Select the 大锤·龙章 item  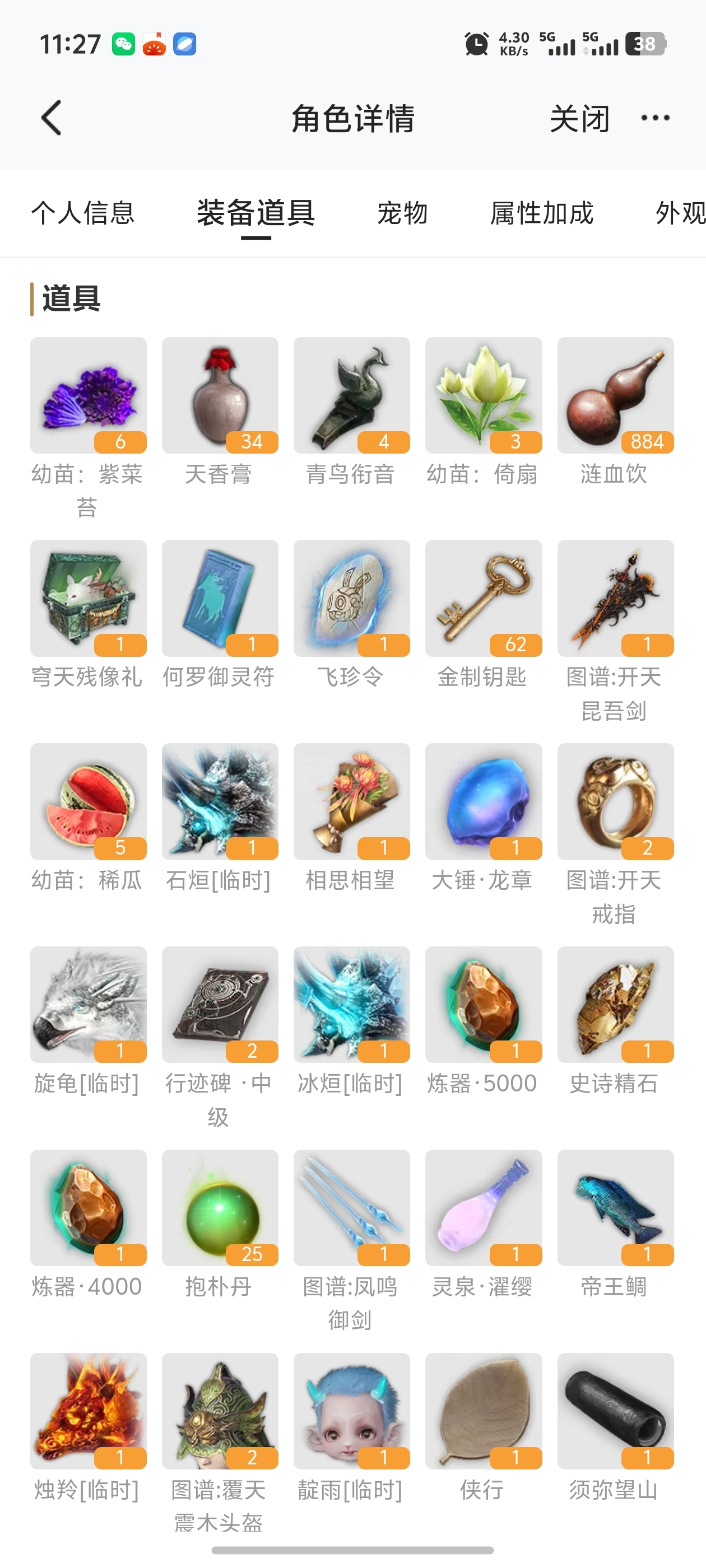(x=483, y=801)
